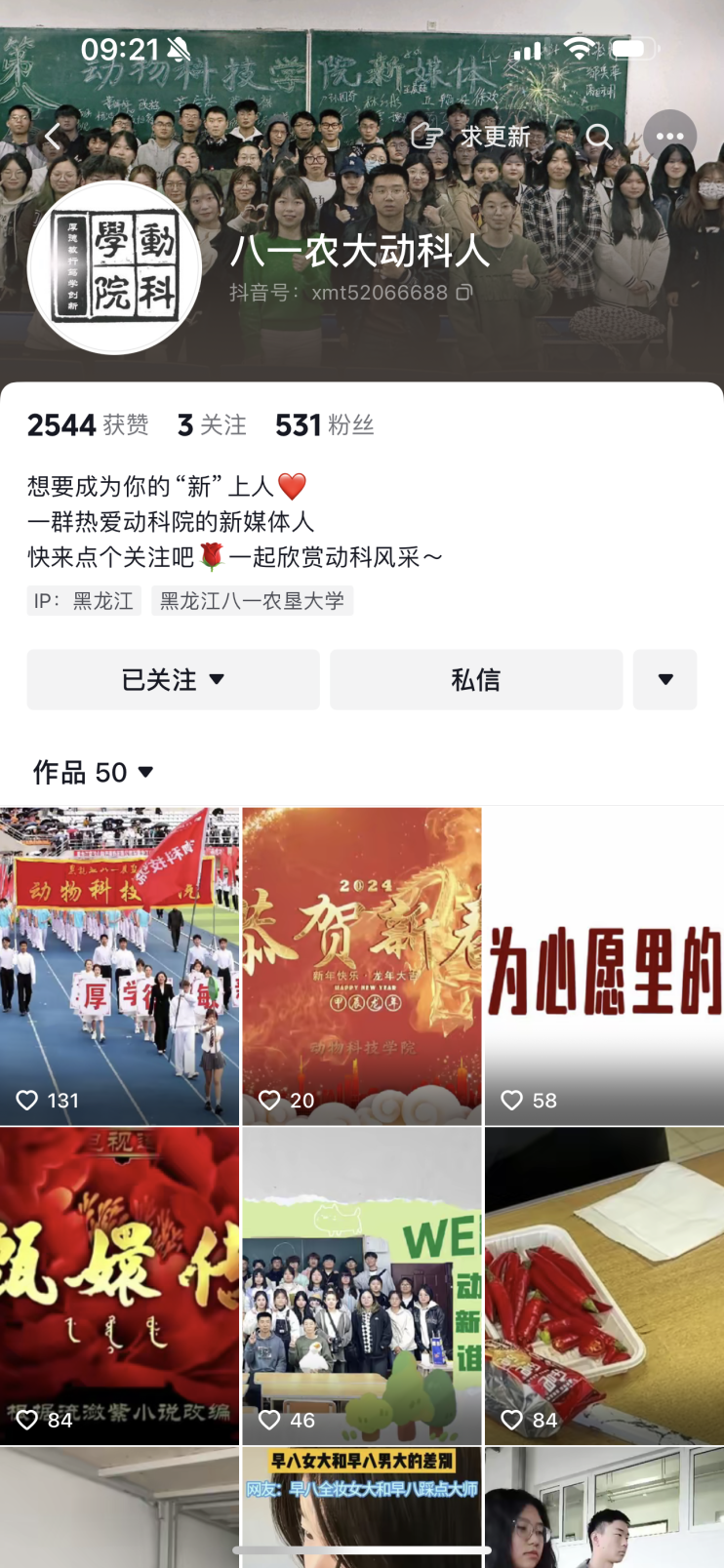Screen dimensions: 724x1568
Task: Open the 早八女大和早八男大的差别 video
Action: click(361, 1508)
